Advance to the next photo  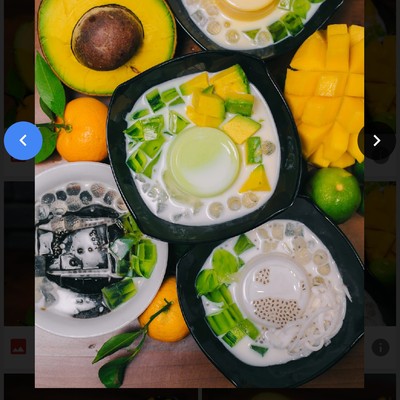tap(377, 141)
